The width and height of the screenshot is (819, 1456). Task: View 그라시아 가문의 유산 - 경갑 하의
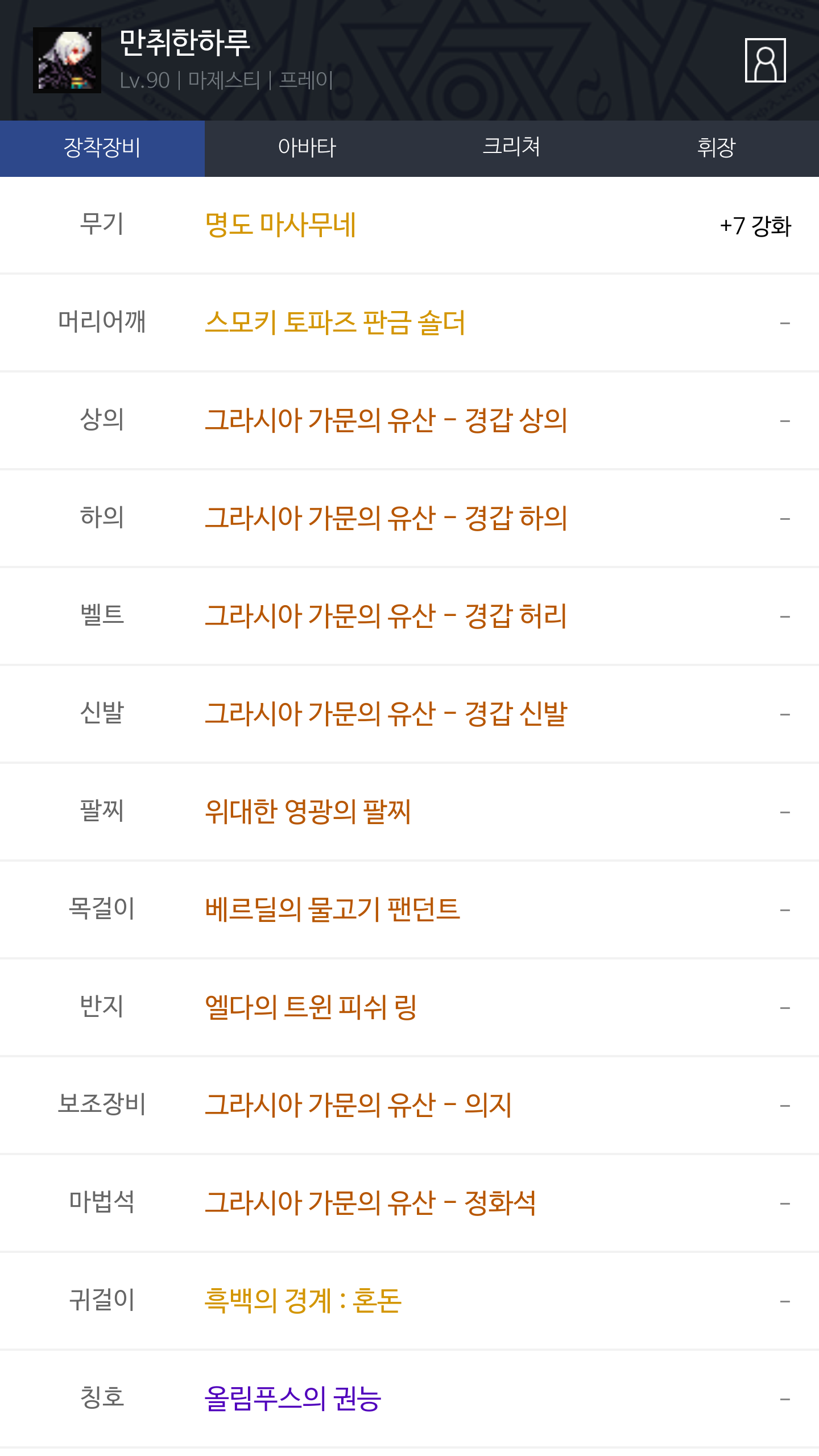[386, 519]
